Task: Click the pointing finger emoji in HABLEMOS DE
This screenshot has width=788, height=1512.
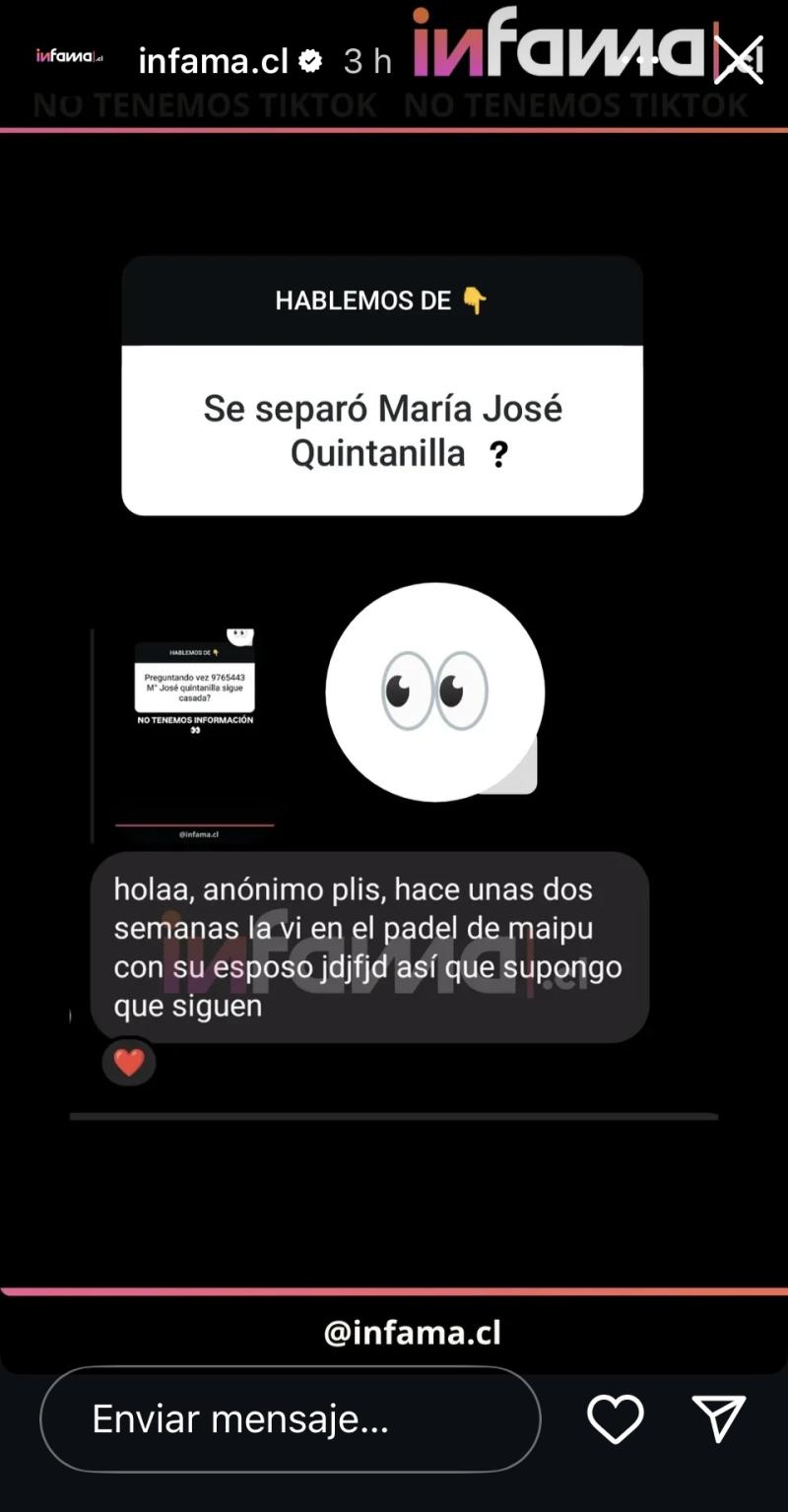Action: tap(477, 300)
